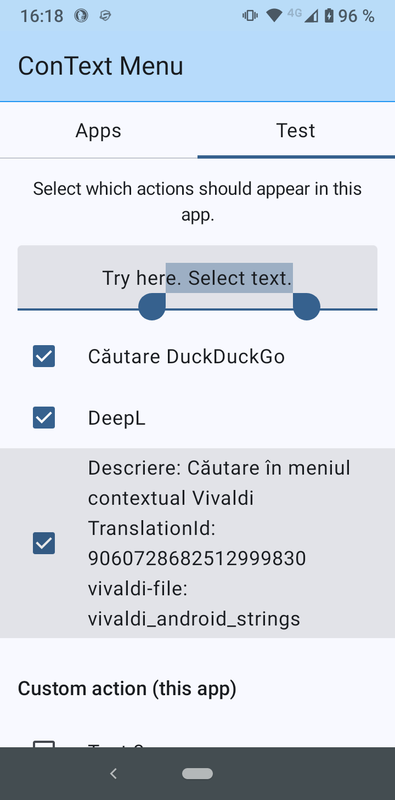Tap the 'Try here. Select text.' field
395x800 pixels.
click(198, 278)
